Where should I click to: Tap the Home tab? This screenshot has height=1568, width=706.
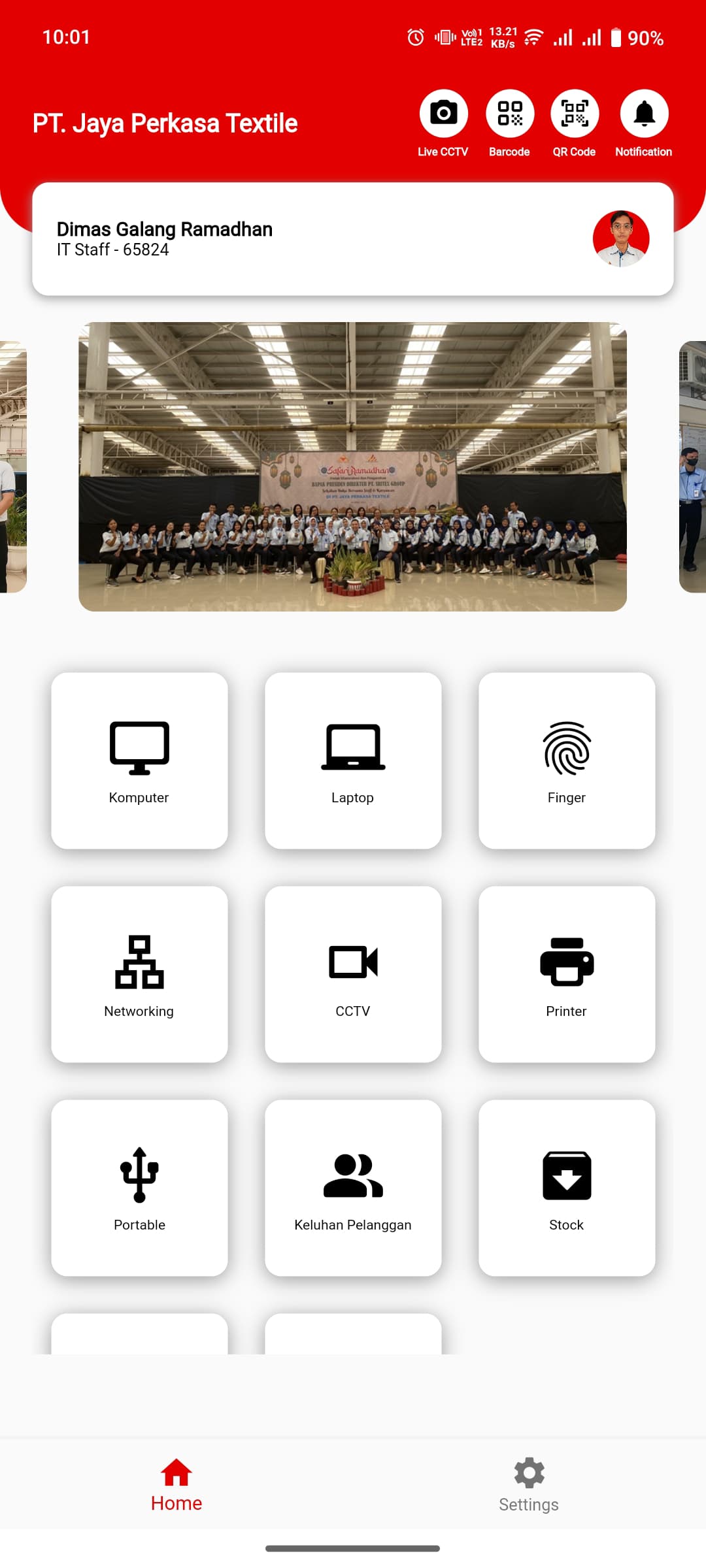pos(176,1484)
